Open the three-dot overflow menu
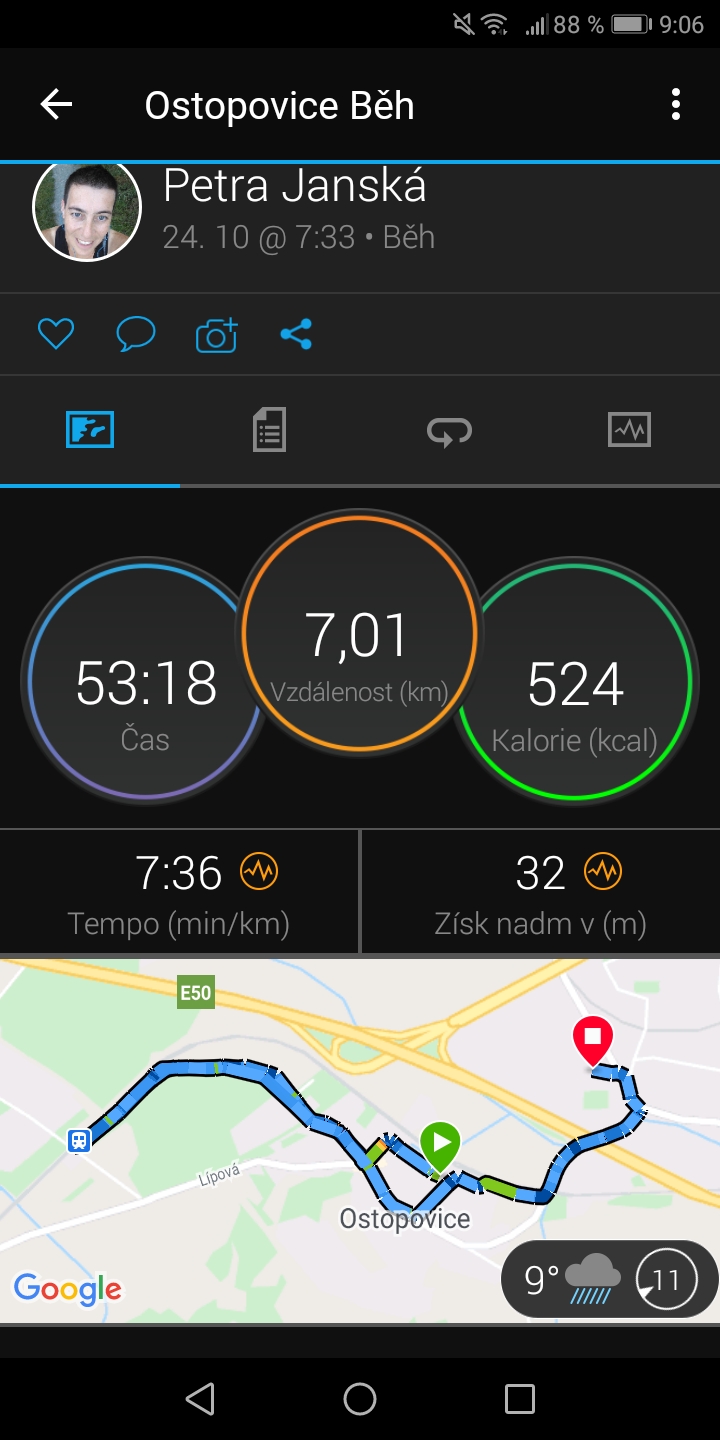Image resolution: width=720 pixels, height=1440 pixels. tap(676, 104)
